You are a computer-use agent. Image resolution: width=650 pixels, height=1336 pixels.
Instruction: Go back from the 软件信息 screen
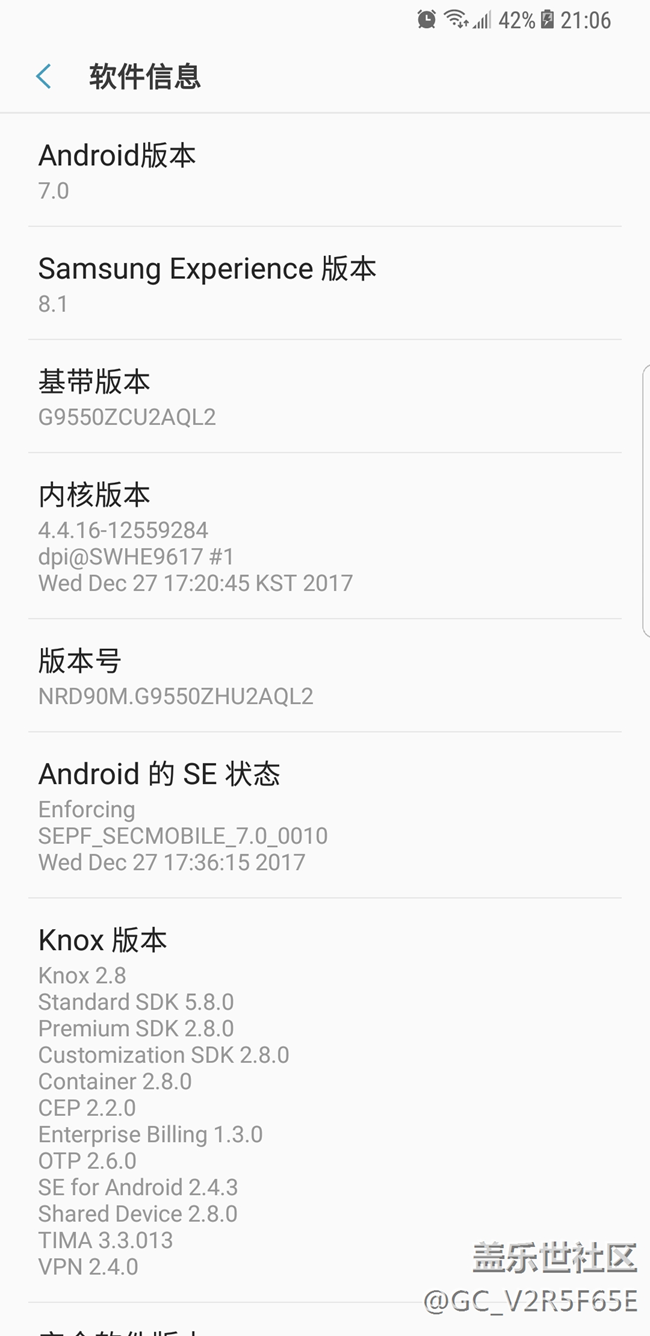(44, 76)
